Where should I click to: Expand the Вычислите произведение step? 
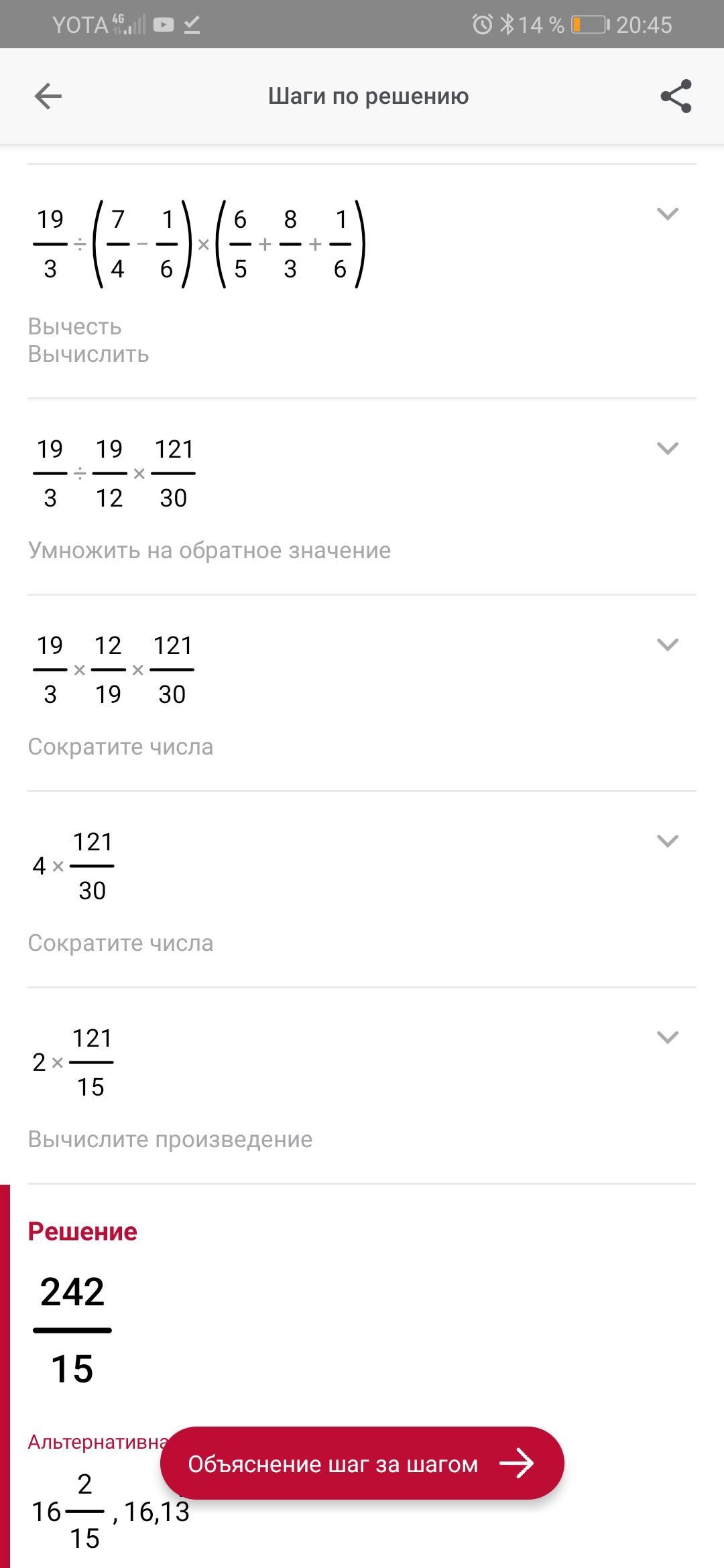pos(667,1037)
